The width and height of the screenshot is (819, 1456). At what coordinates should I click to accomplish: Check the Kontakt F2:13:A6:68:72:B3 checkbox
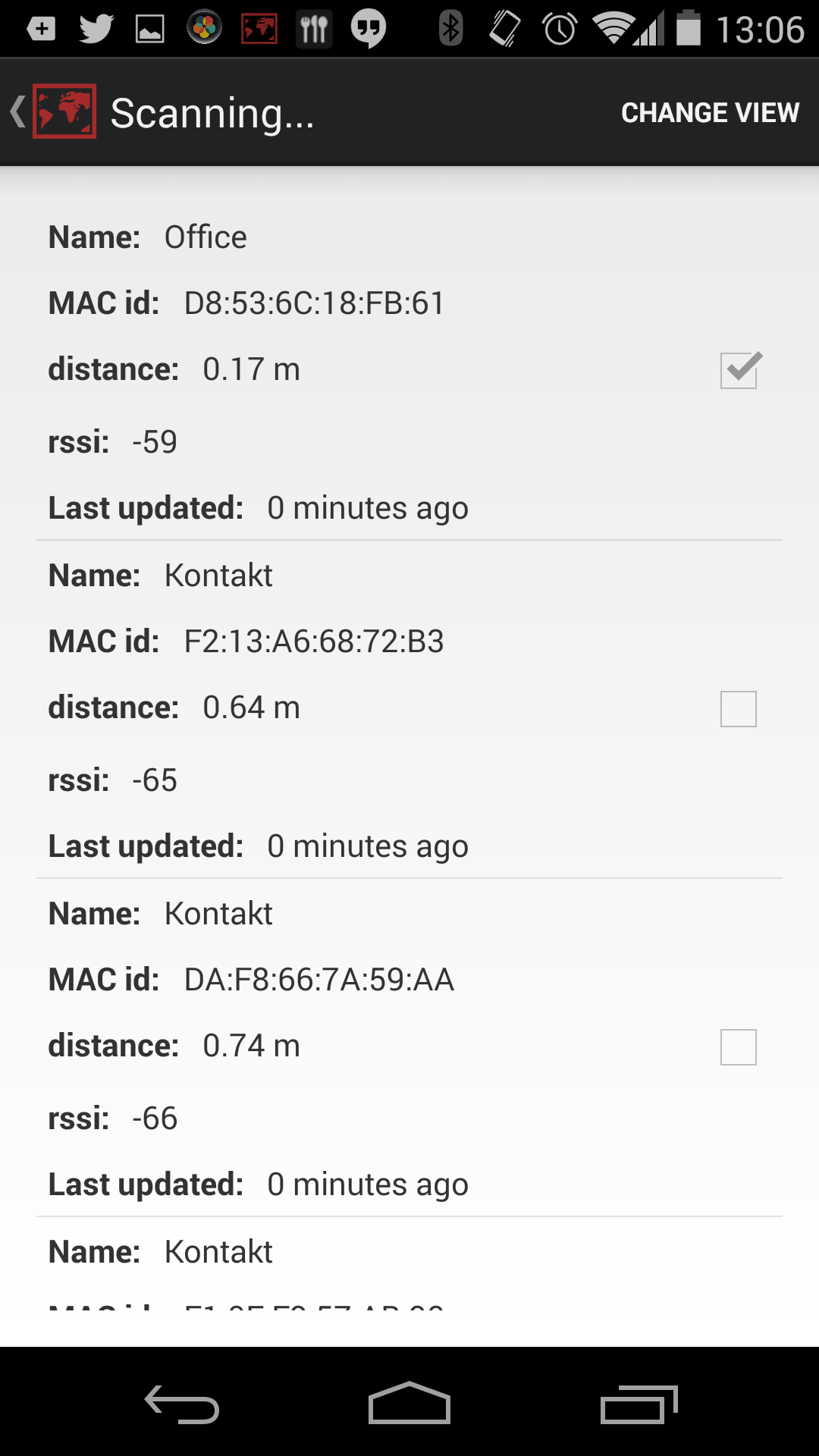coord(739,708)
